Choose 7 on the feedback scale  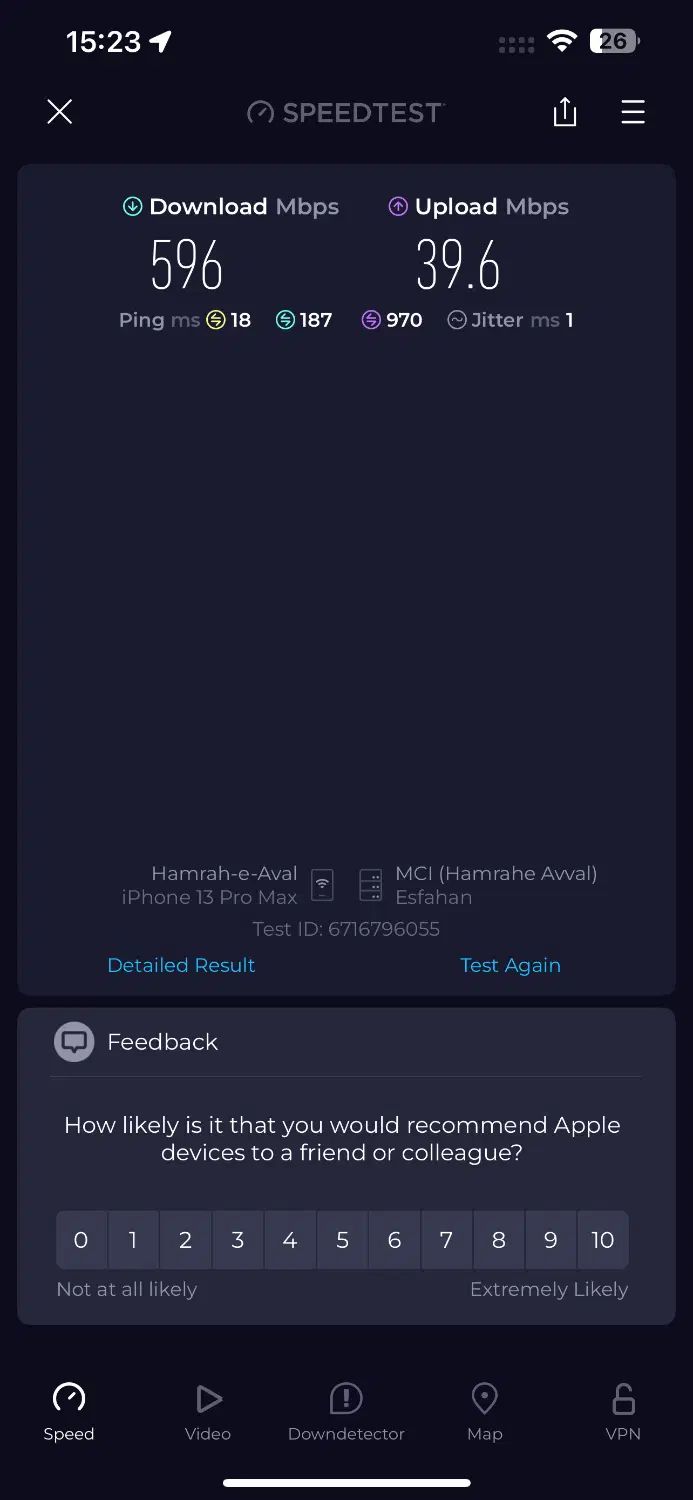click(446, 1240)
